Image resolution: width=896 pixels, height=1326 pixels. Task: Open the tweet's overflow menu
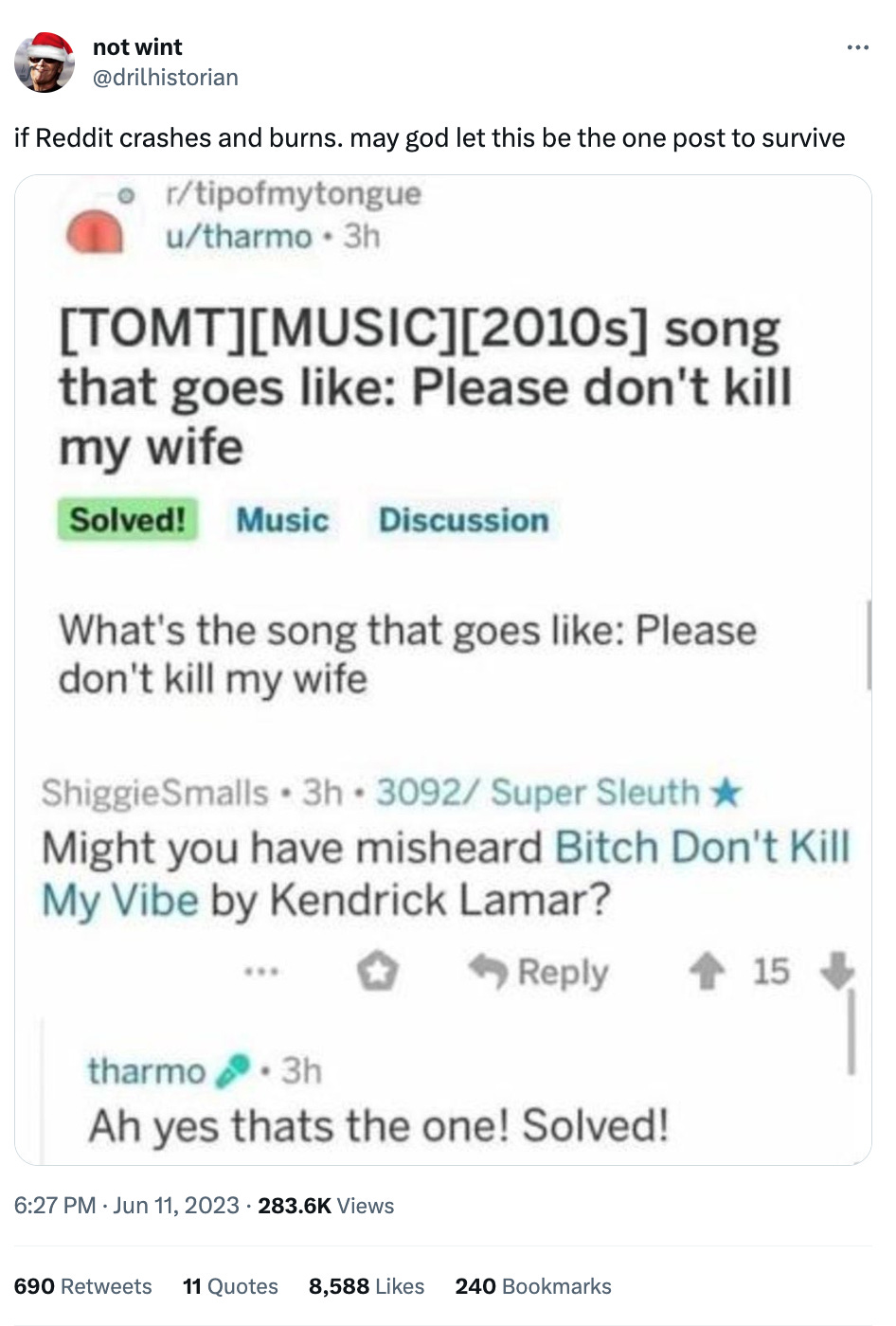pyautogui.click(x=857, y=47)
